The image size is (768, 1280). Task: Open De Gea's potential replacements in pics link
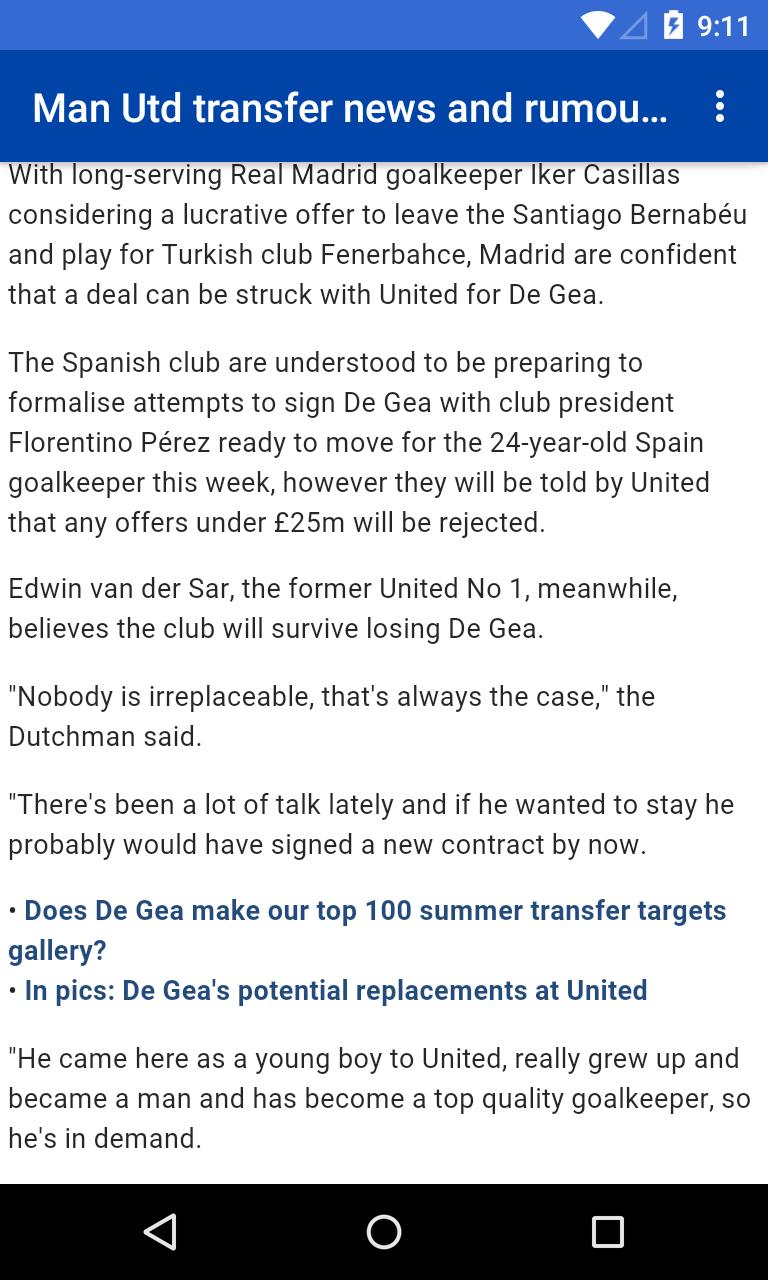[335, 990]
